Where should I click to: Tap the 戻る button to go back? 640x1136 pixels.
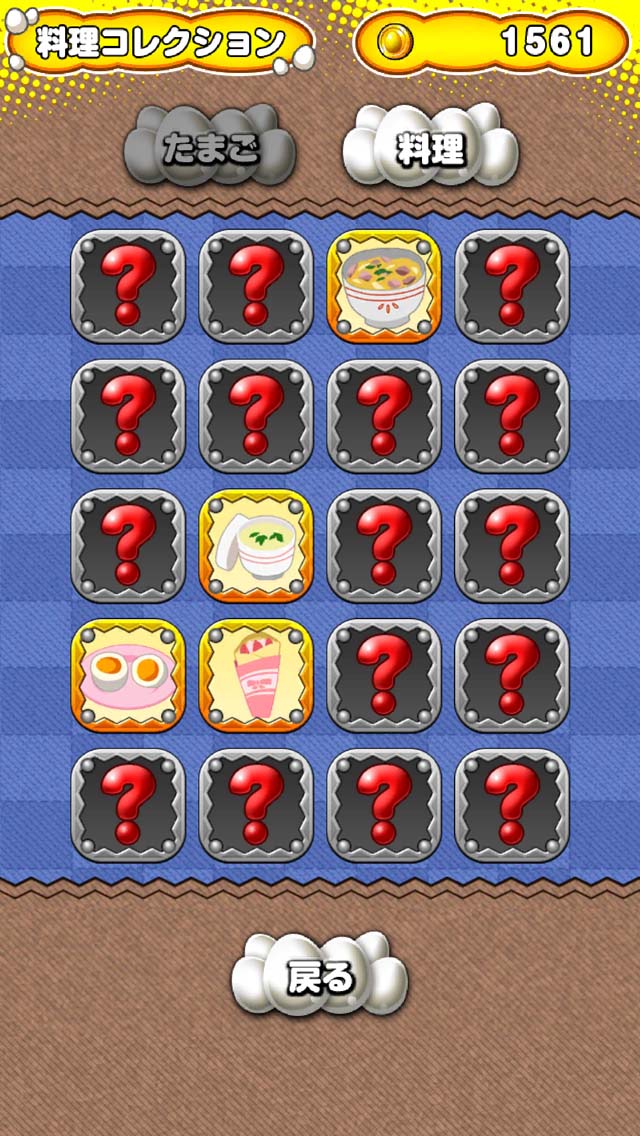pyautogui.click(x=320, y=977)
